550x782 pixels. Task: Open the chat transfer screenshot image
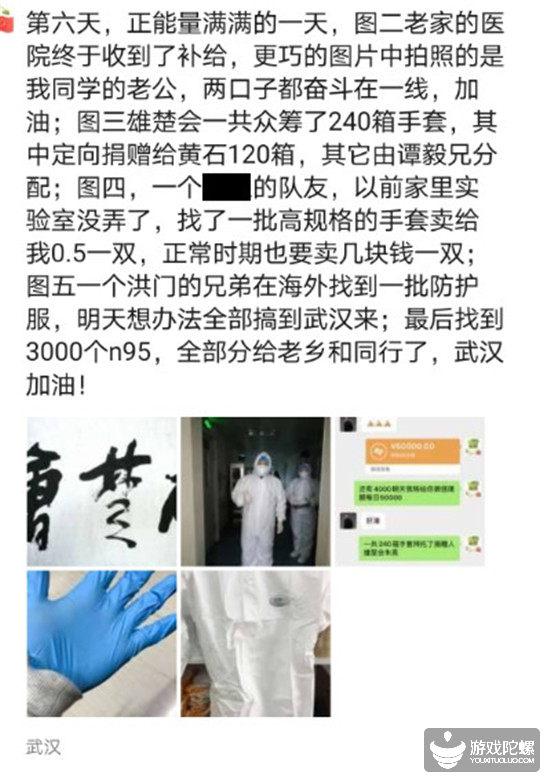click(409, 492)
